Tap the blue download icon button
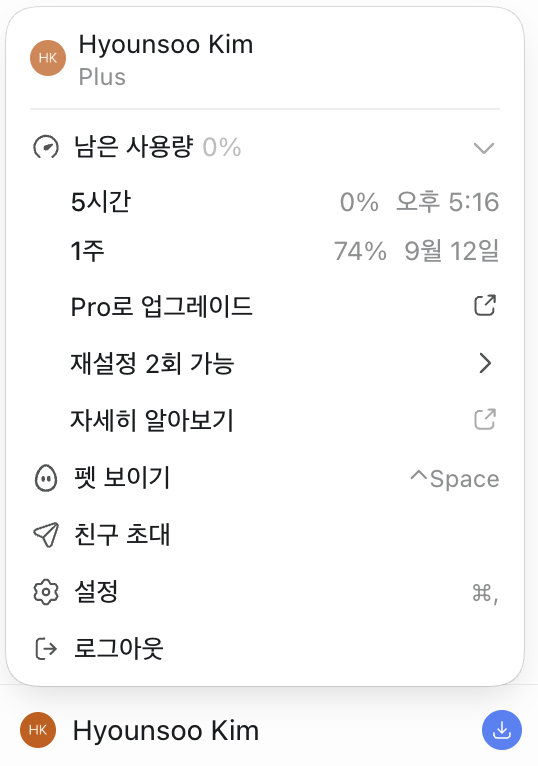The height and width of the screenshot is (766, 538). click(502, 730)
